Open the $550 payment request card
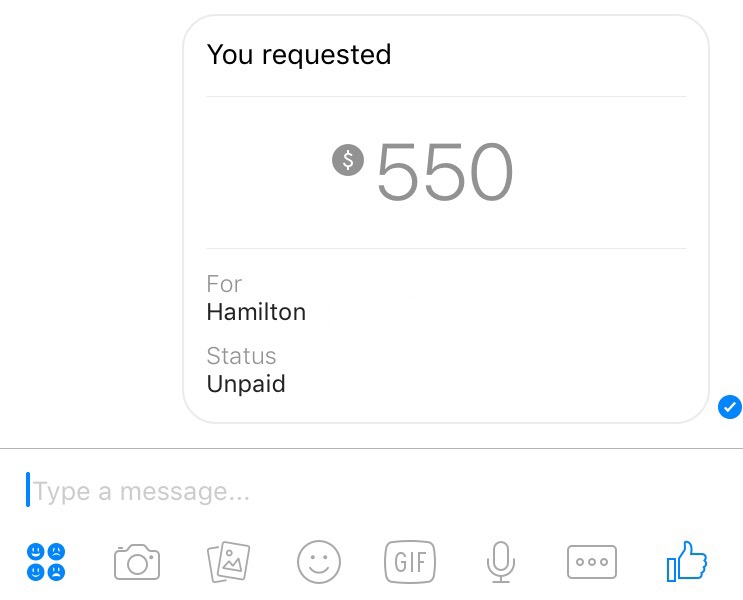This screenshot has width=743, height=600. tap(446, 218)
